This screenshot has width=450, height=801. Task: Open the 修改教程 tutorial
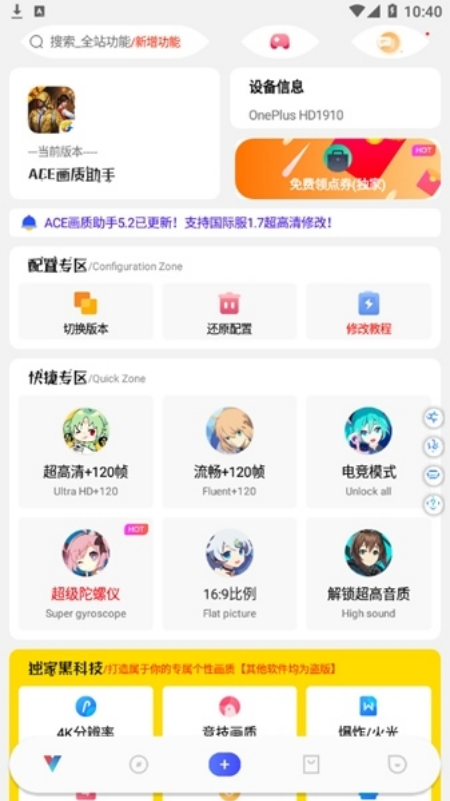[368, 312]
